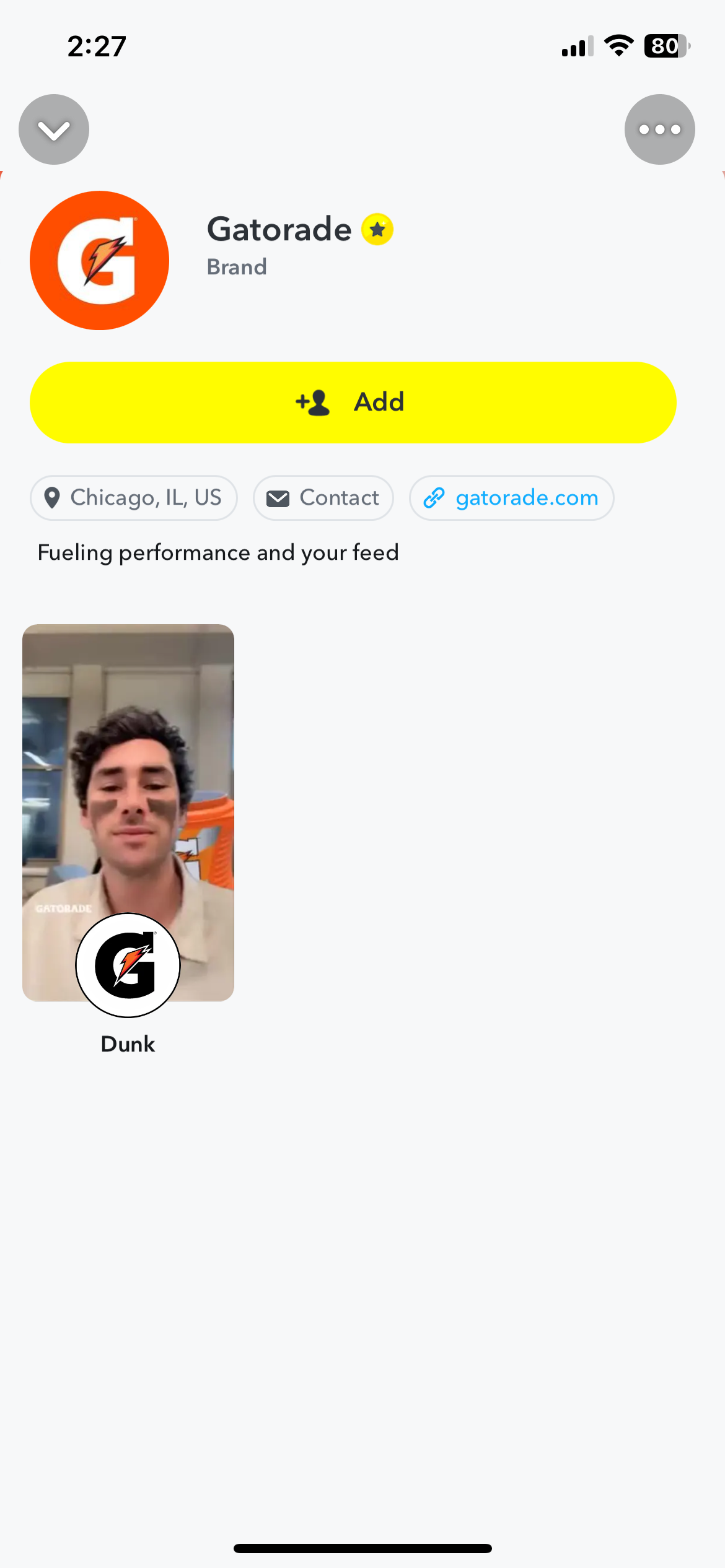This screenshot has height=1568, width=725.
Task: Expand the Chicago, IL, US location pill
Action: pos(133,497)
